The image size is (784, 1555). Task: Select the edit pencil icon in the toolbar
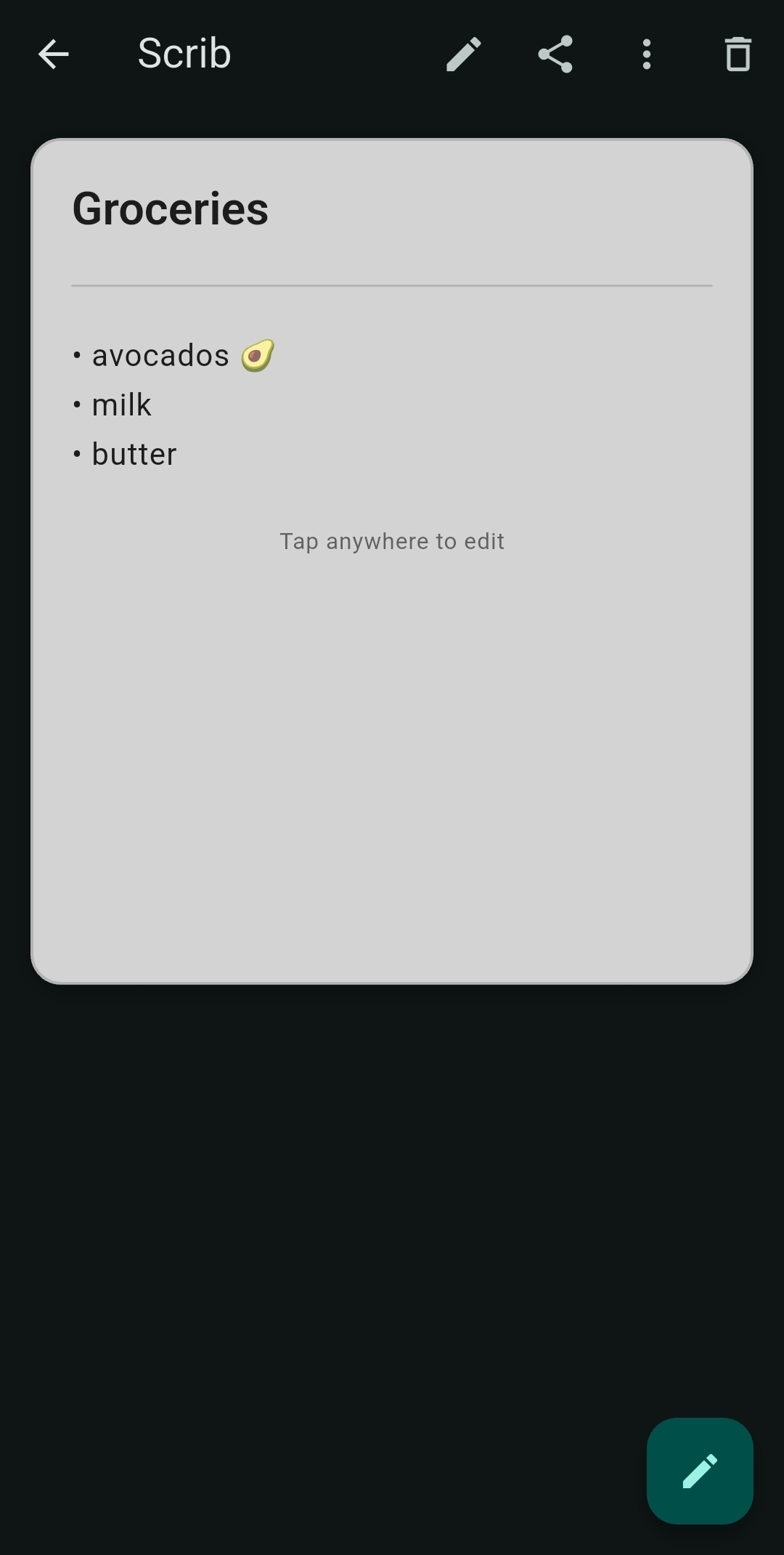(x=462, y=54)
